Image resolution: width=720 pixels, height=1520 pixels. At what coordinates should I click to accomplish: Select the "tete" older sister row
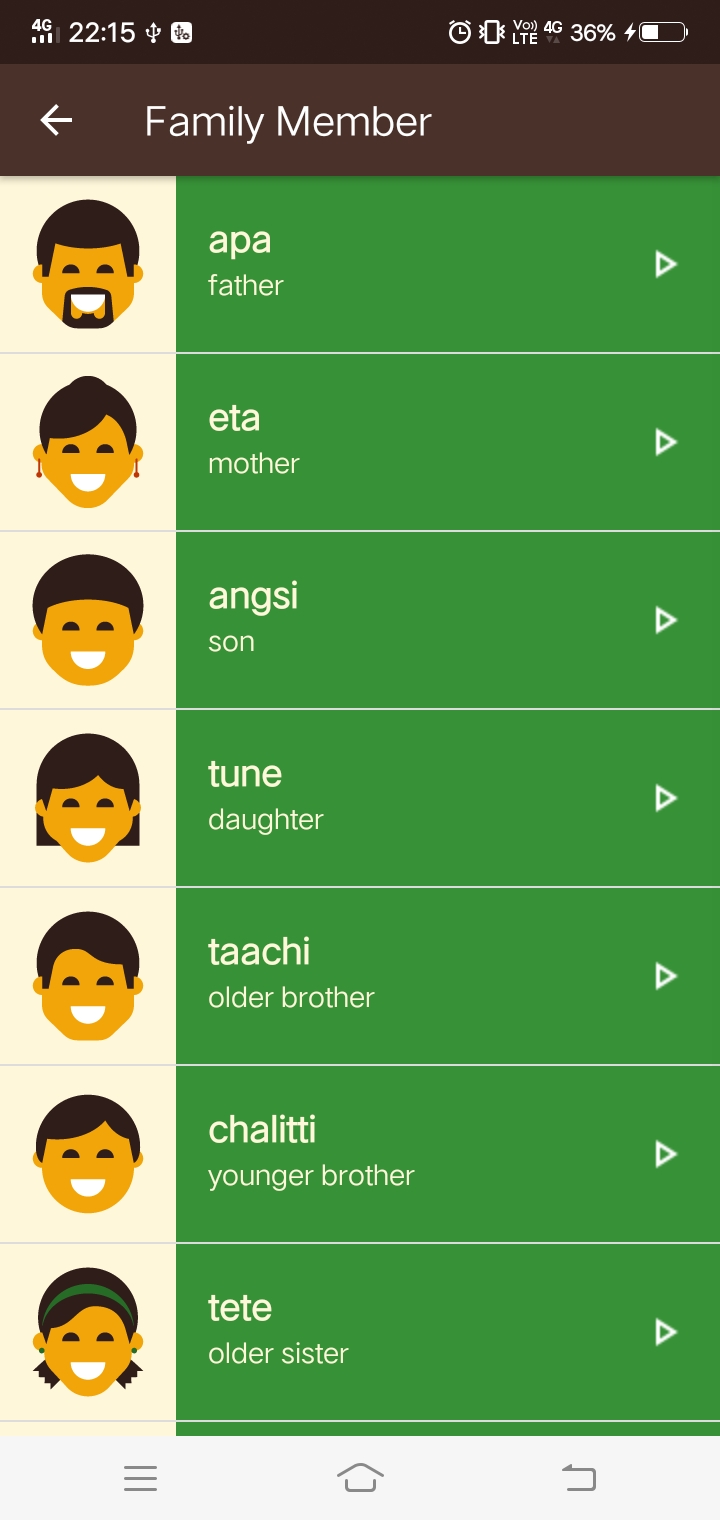click(x=400, y=1332)
